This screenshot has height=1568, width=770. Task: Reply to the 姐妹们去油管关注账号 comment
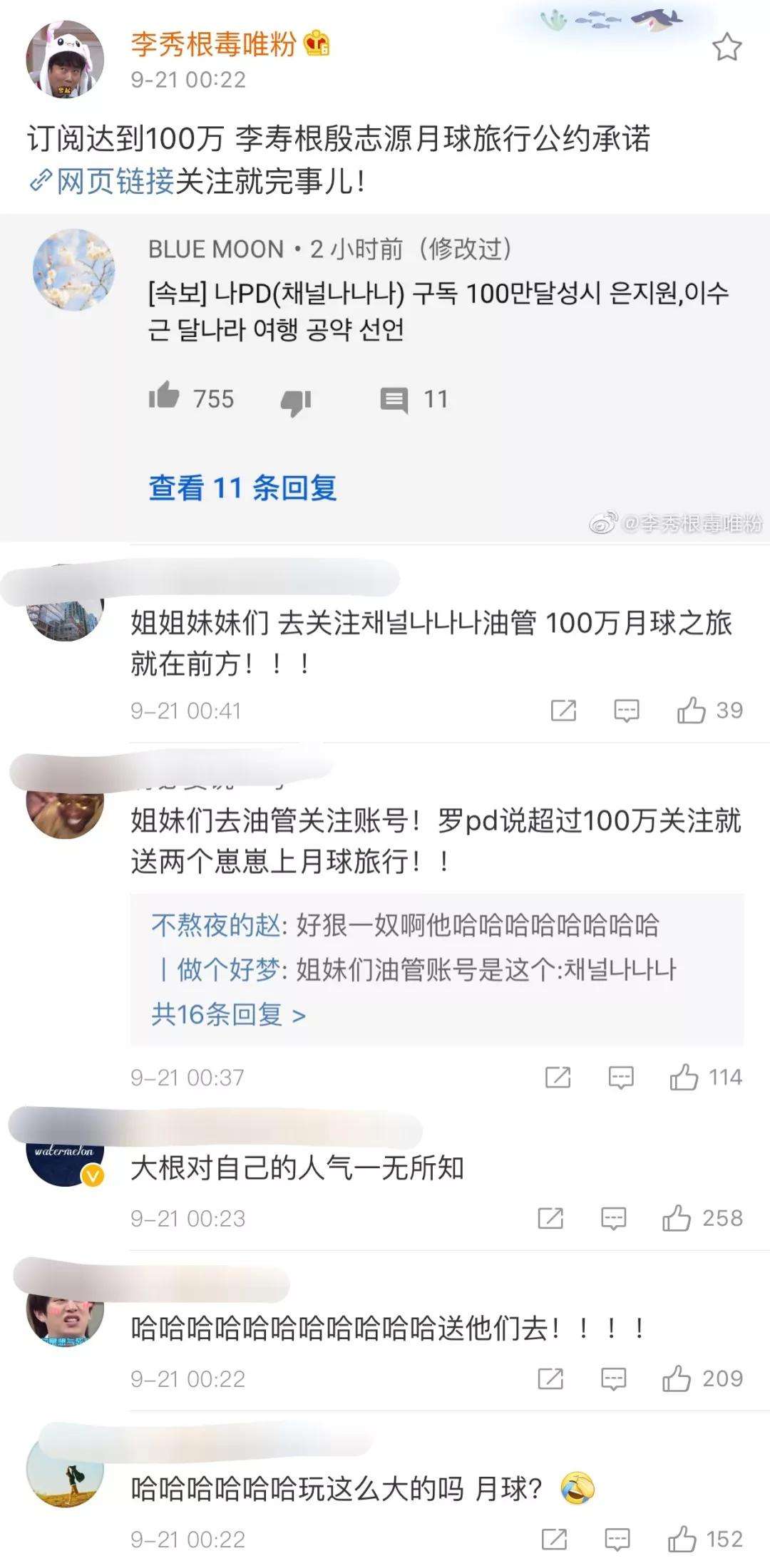point(621,1077)
